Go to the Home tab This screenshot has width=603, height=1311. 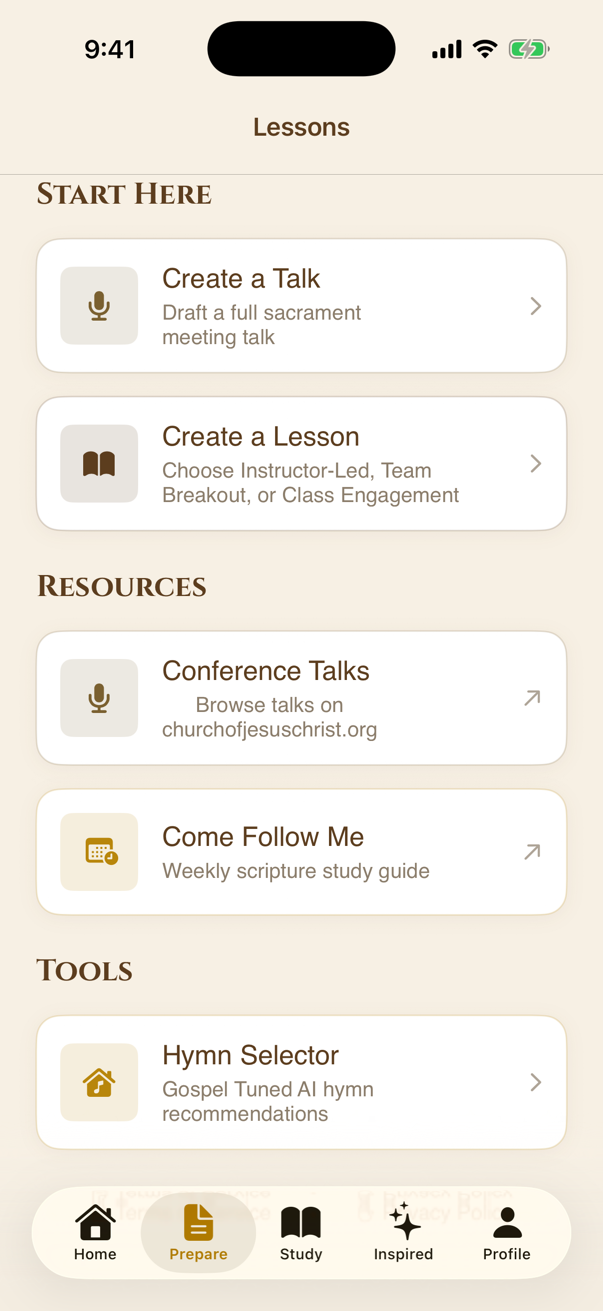(95, 1232)
